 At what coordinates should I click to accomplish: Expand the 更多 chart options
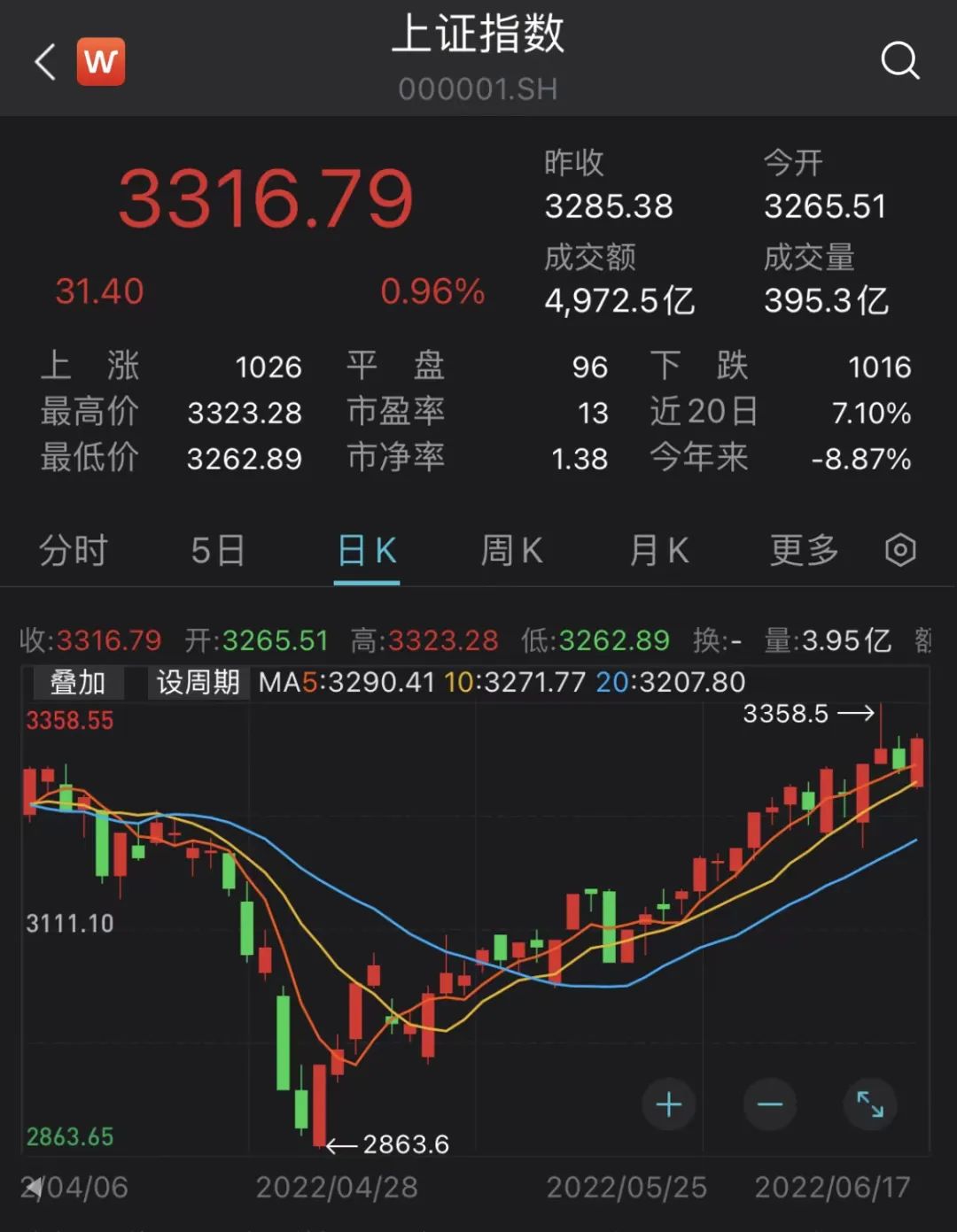click(x=802, y=550)
